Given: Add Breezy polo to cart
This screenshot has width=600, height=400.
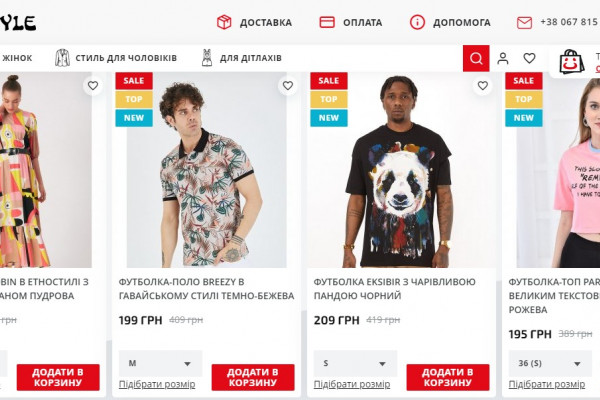Looking at the screenshot, I should coord(253,377).
